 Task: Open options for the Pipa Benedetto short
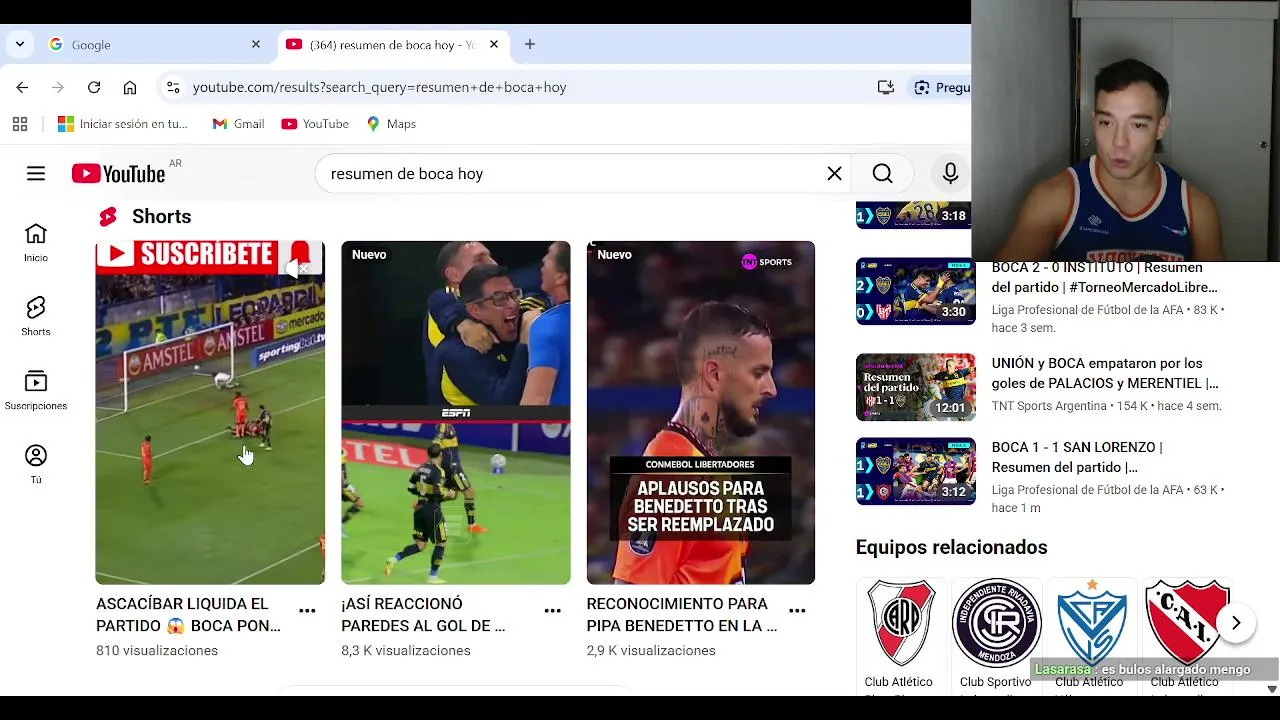(x=797, y=610)
